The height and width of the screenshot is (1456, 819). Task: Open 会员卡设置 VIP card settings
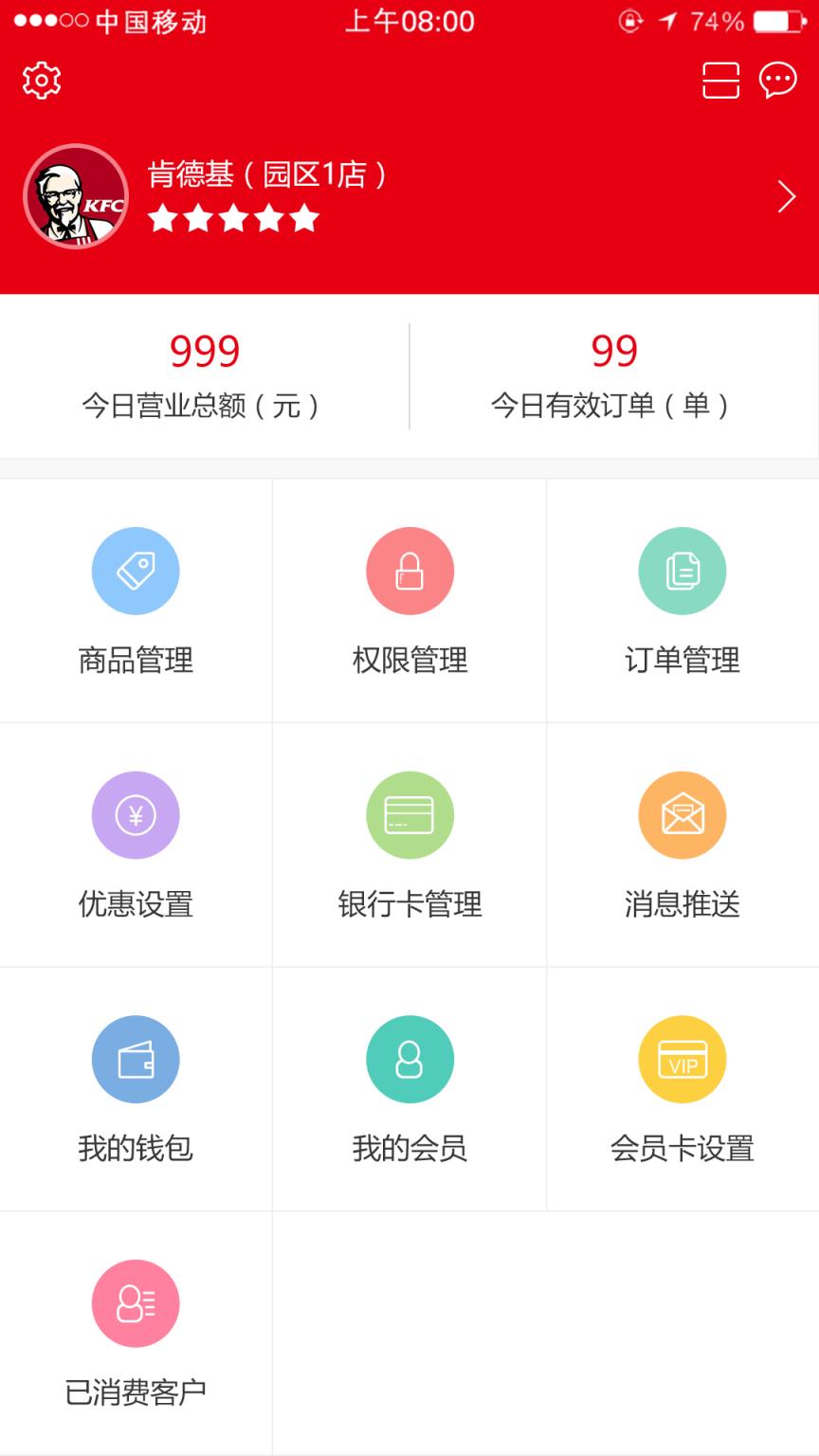pyautogui.click(x=682, y=1090)
